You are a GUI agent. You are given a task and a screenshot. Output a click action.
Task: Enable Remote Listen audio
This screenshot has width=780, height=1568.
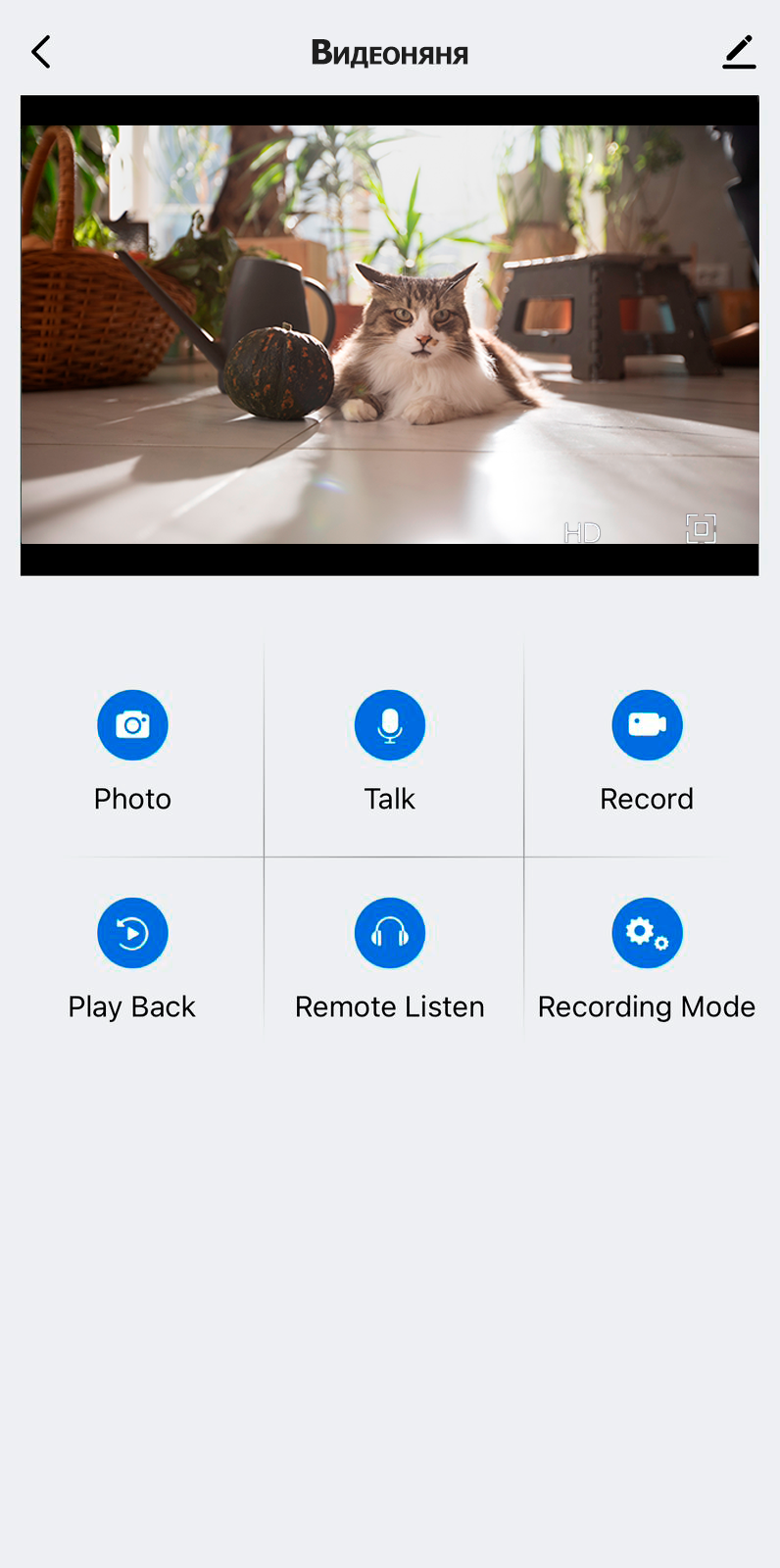point(390,933)
